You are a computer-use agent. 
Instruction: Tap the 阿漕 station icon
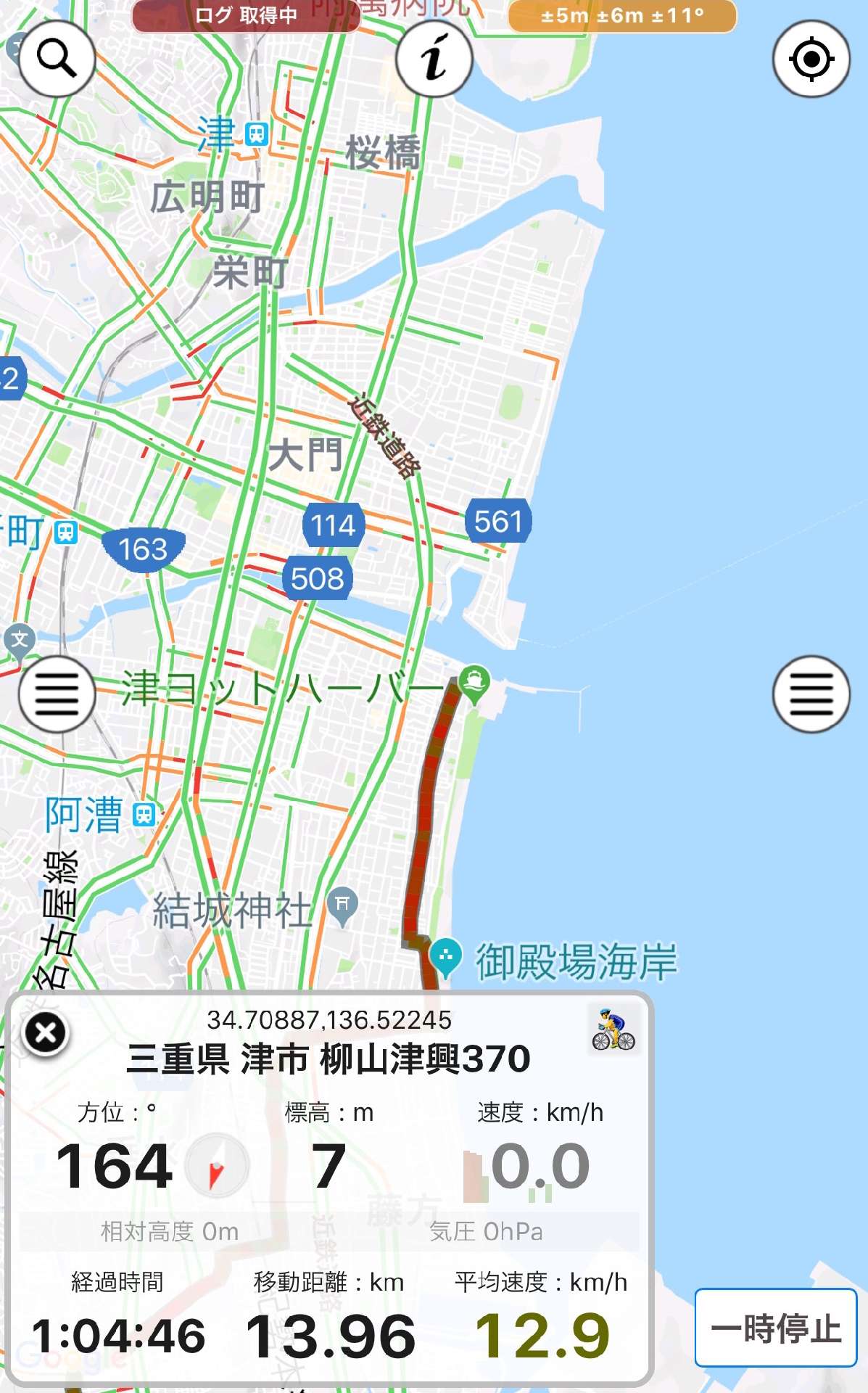(144, 814)
